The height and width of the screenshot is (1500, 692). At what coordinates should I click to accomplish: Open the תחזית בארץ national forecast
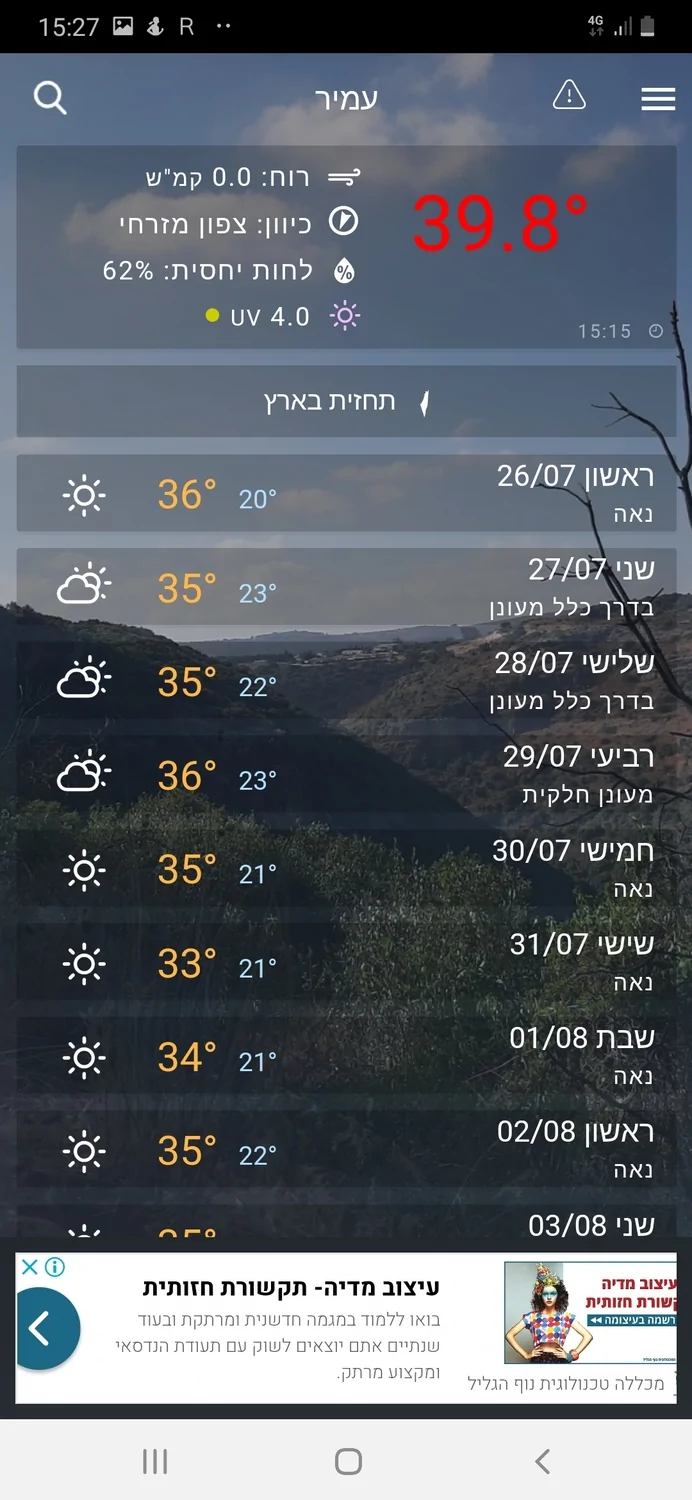click(x=346, y=402)
